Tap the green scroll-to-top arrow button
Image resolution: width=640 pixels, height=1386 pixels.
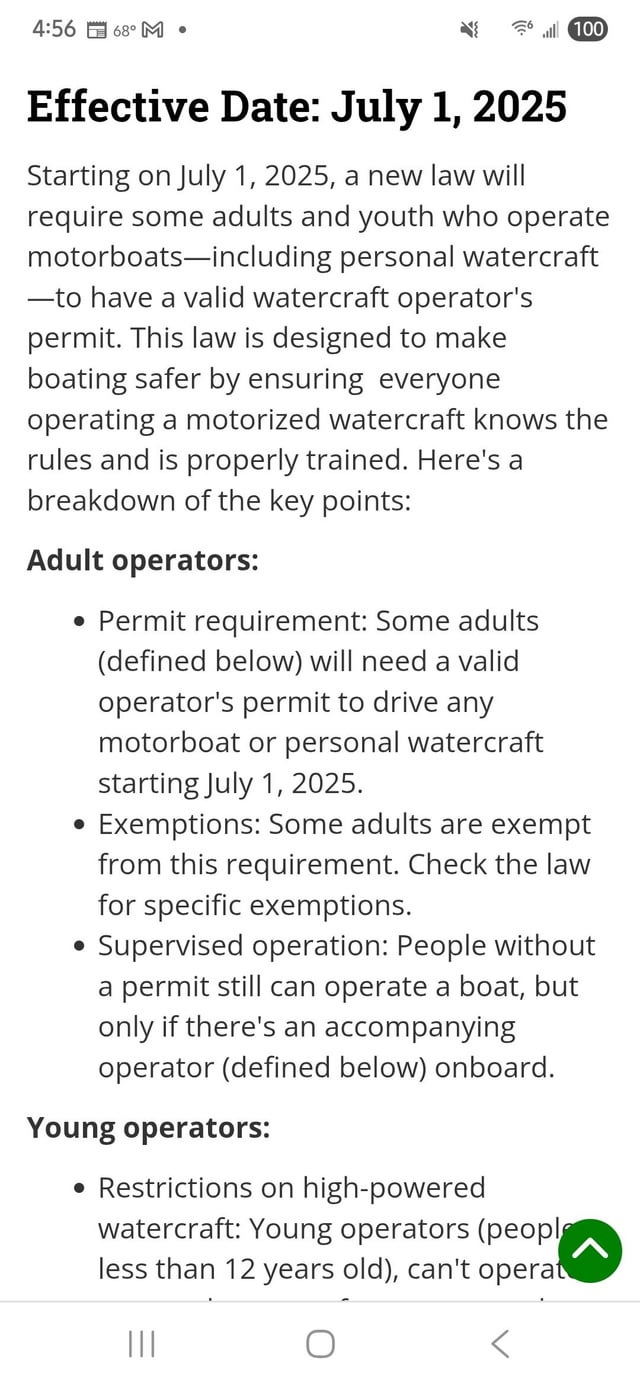coord(590,1250)
